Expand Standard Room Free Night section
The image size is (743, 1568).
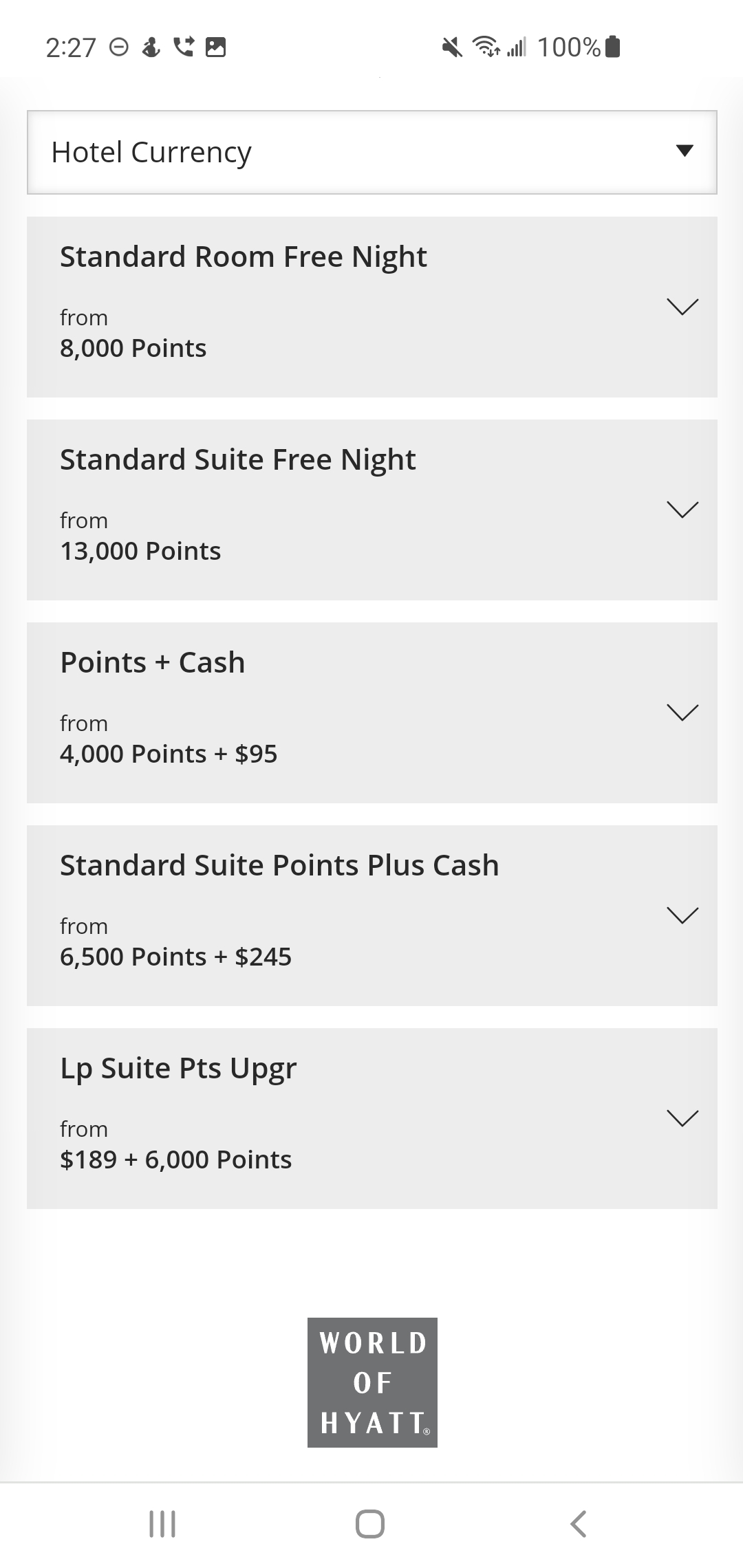point(371,307)
